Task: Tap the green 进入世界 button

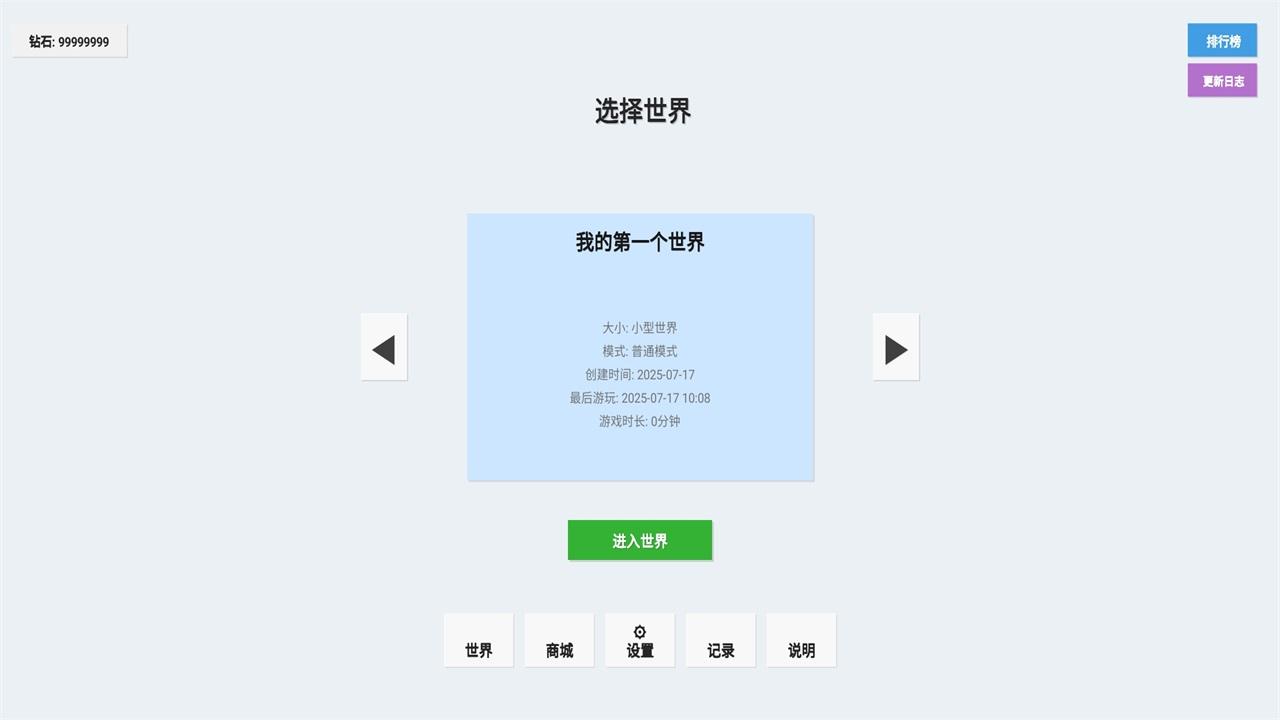Action: 640,540
